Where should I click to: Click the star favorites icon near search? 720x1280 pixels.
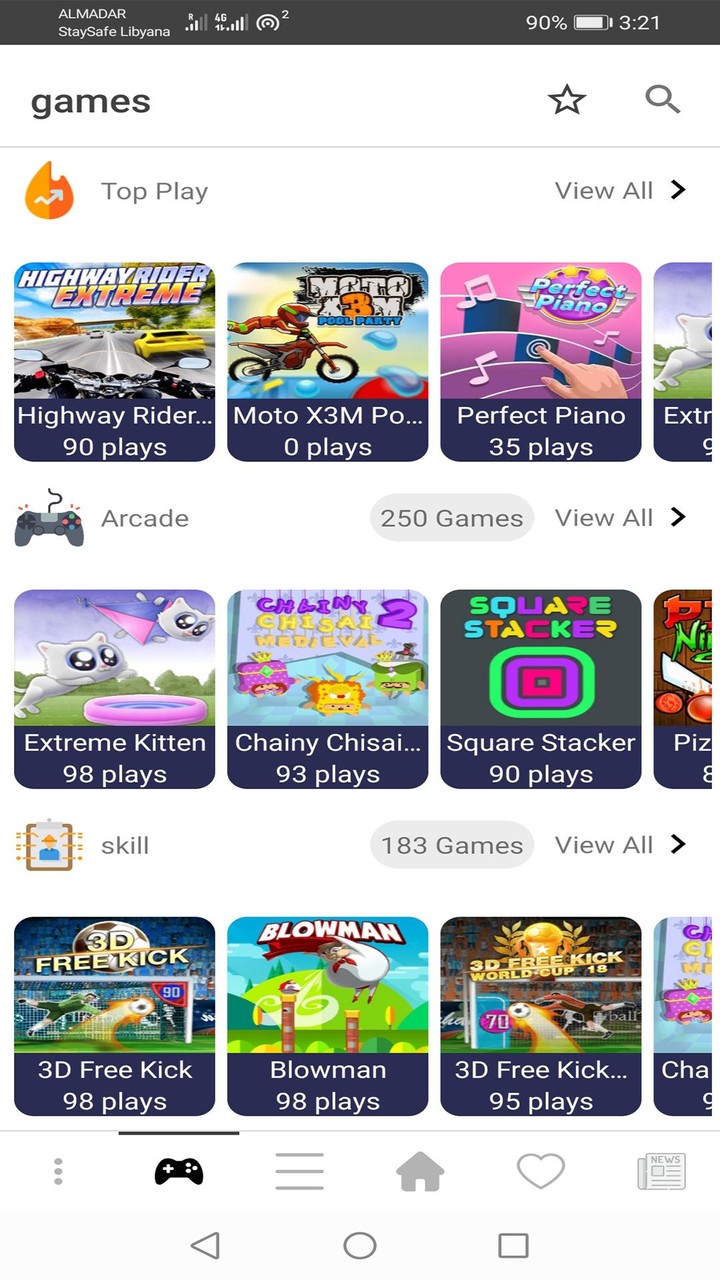[567, 99]
